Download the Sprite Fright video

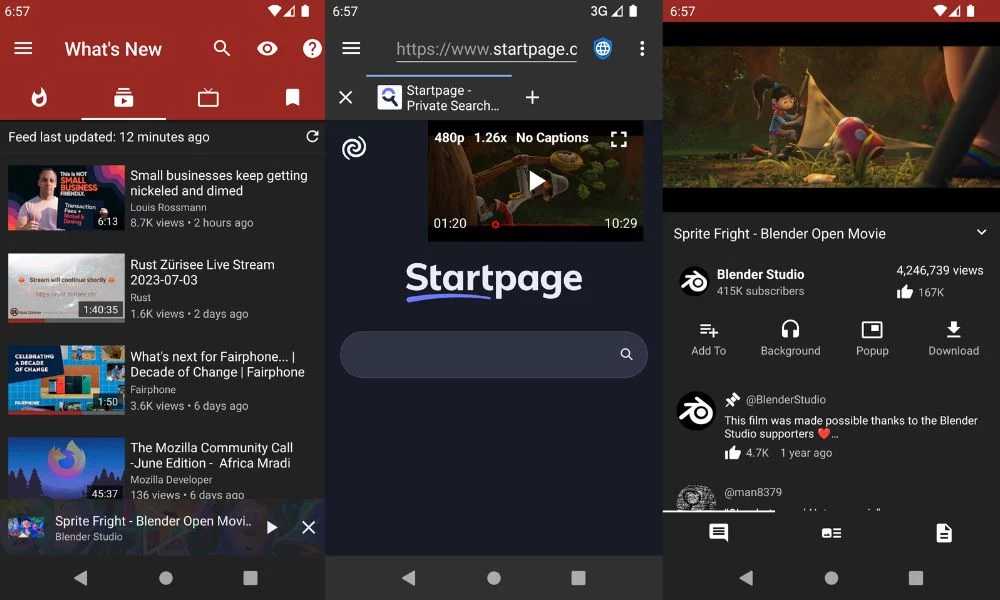(x=953, y=338)
